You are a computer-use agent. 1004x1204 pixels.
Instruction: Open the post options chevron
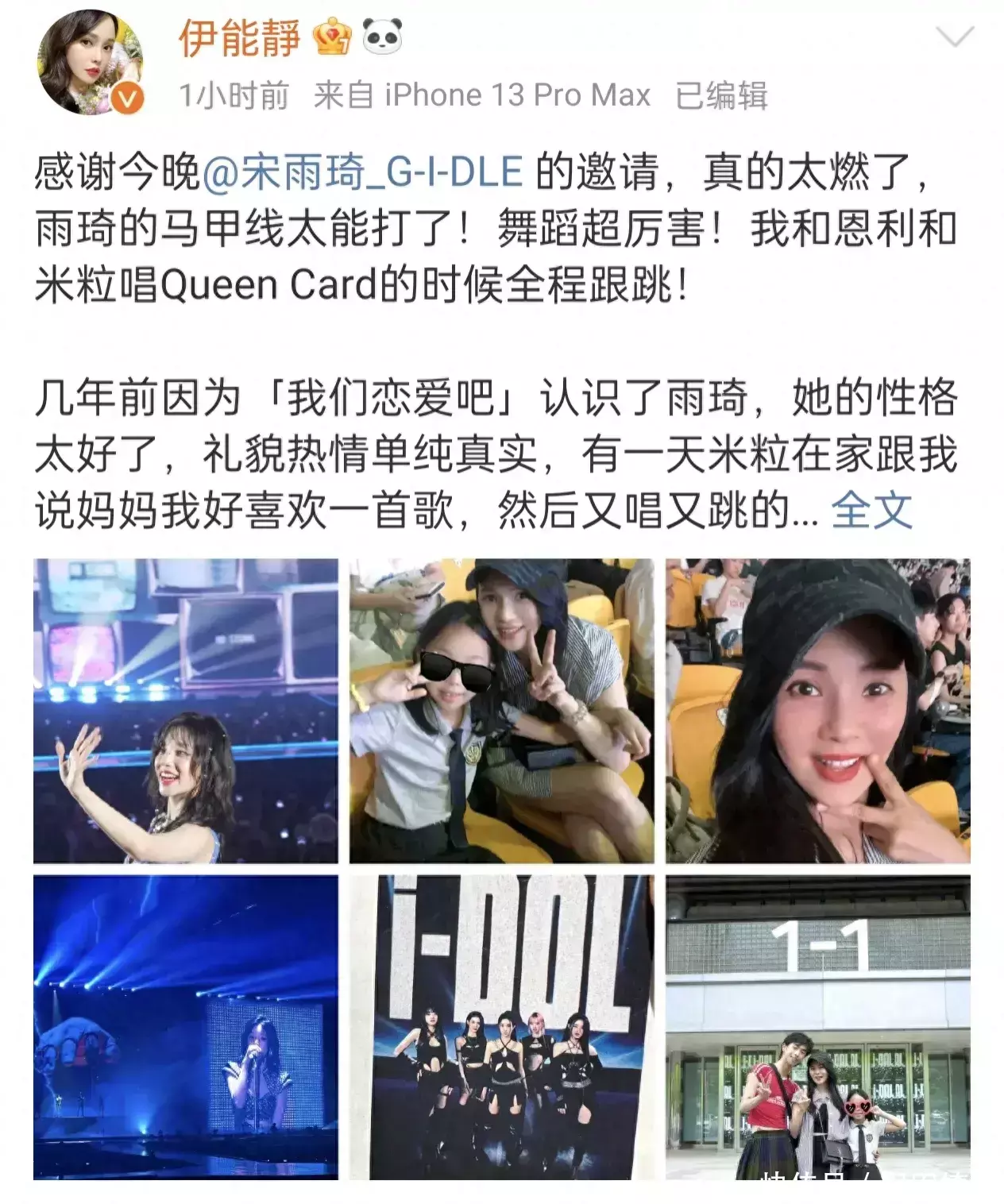tap(954, 37)
